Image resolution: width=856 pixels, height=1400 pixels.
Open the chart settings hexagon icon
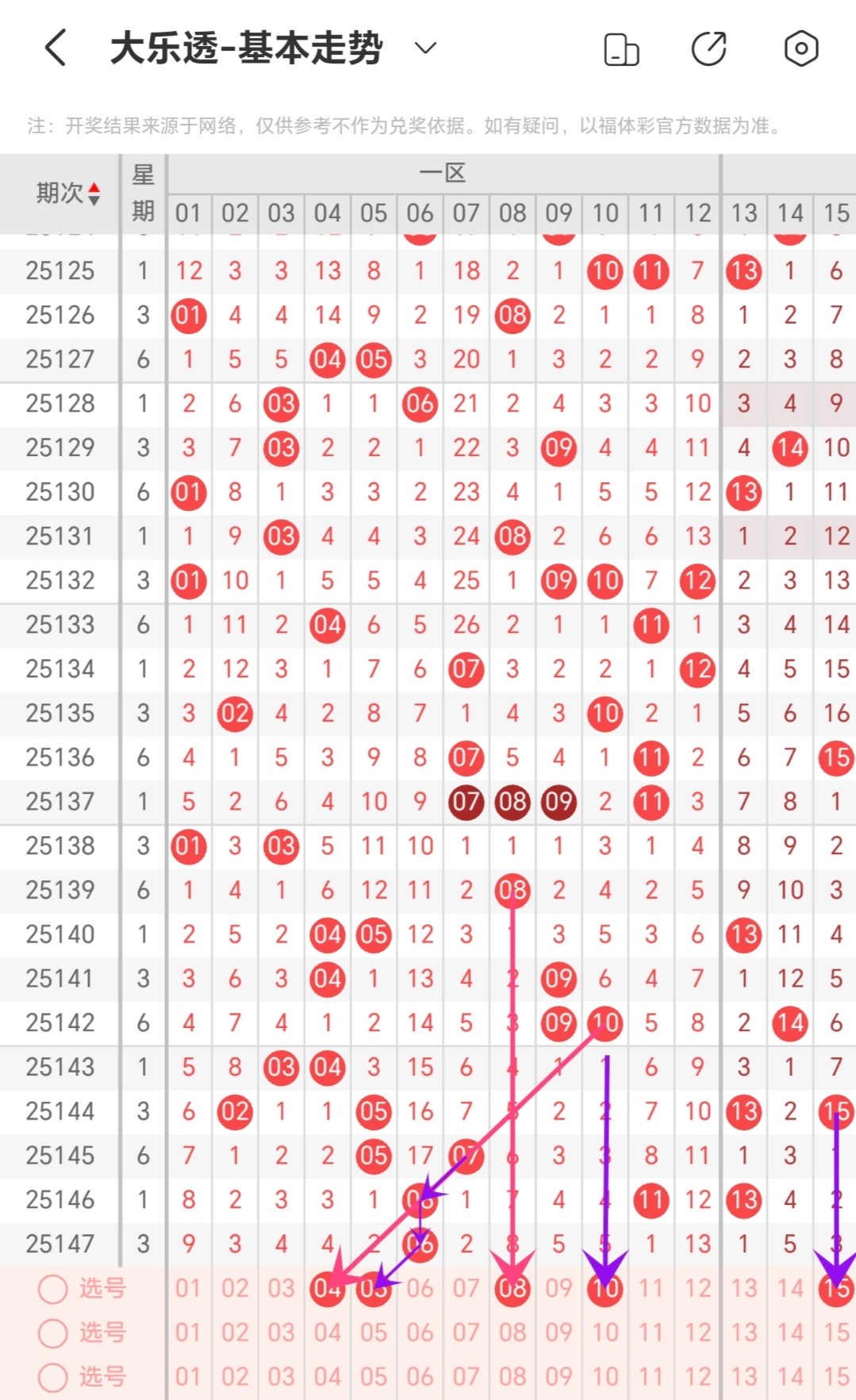pyautogui.click(x=800, y=49)
